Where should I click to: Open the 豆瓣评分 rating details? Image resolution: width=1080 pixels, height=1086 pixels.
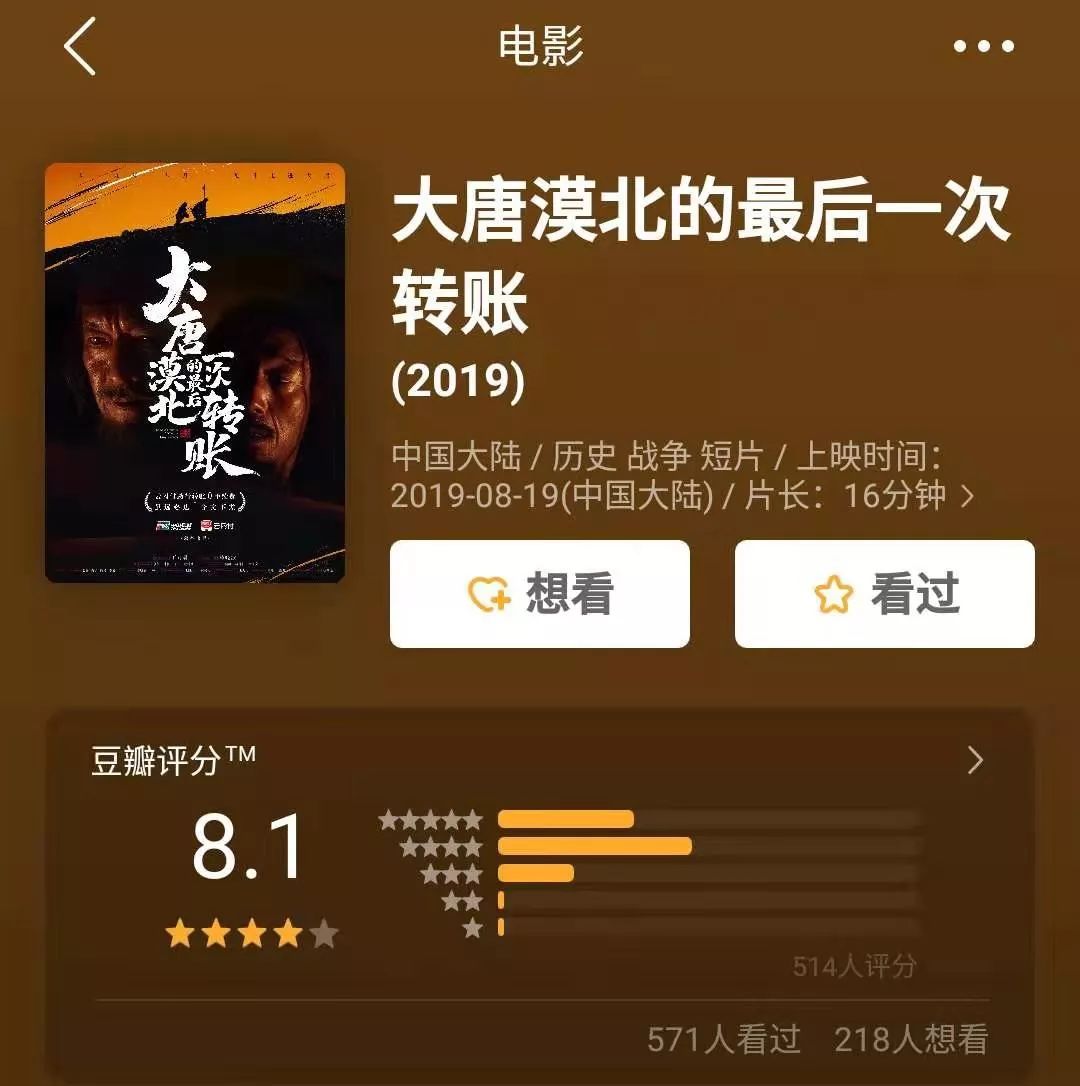click(975, 761)
